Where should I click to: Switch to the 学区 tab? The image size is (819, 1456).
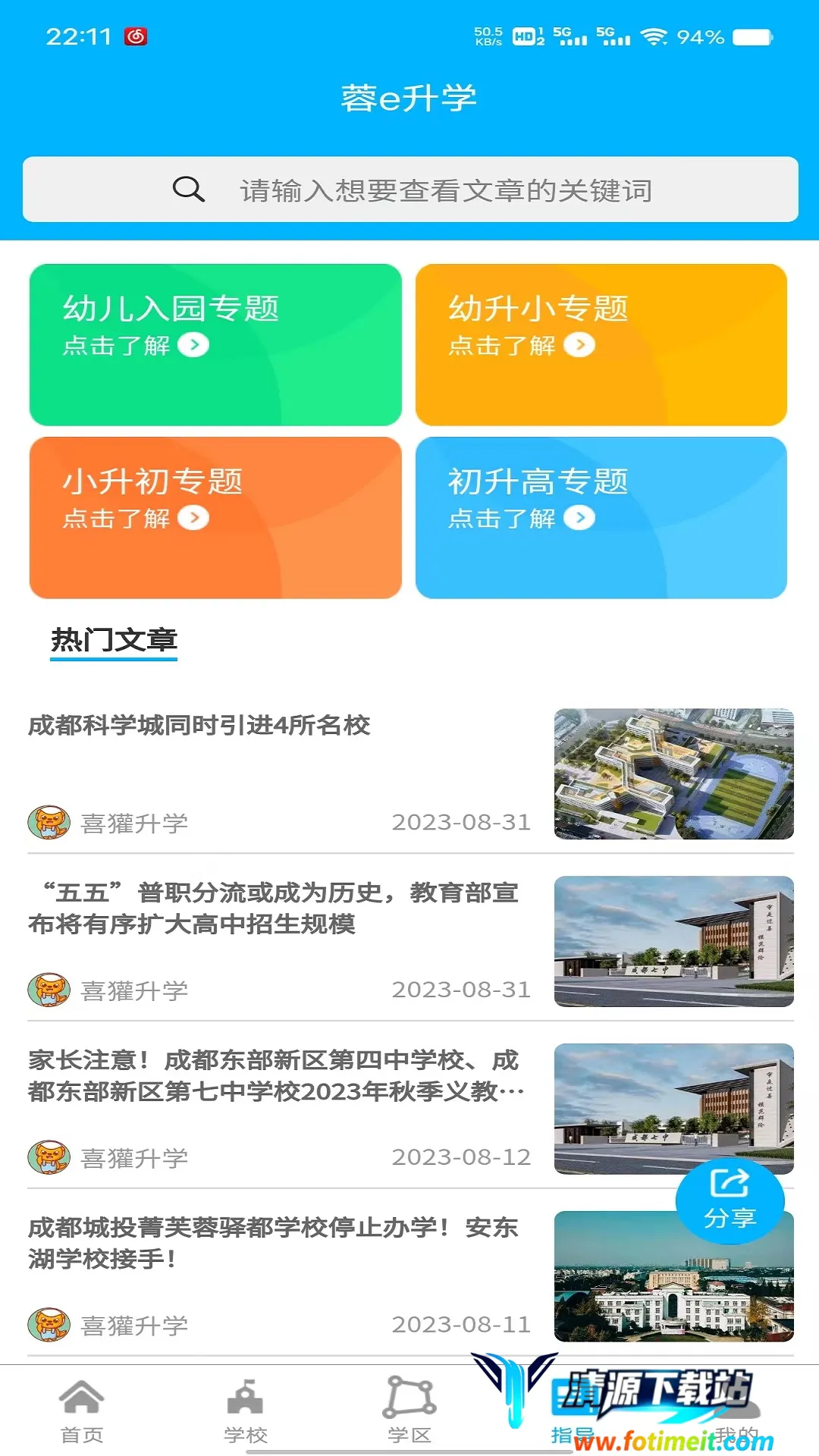pos(409,1412)
